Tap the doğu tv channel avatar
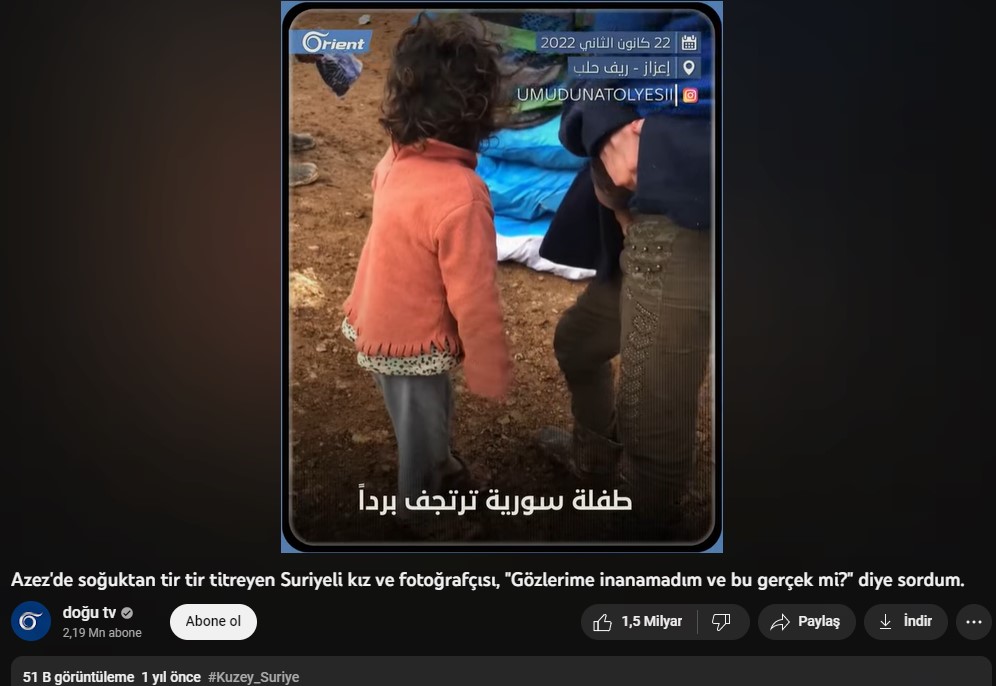Screen dimensions: 996x686 (30, 621)
